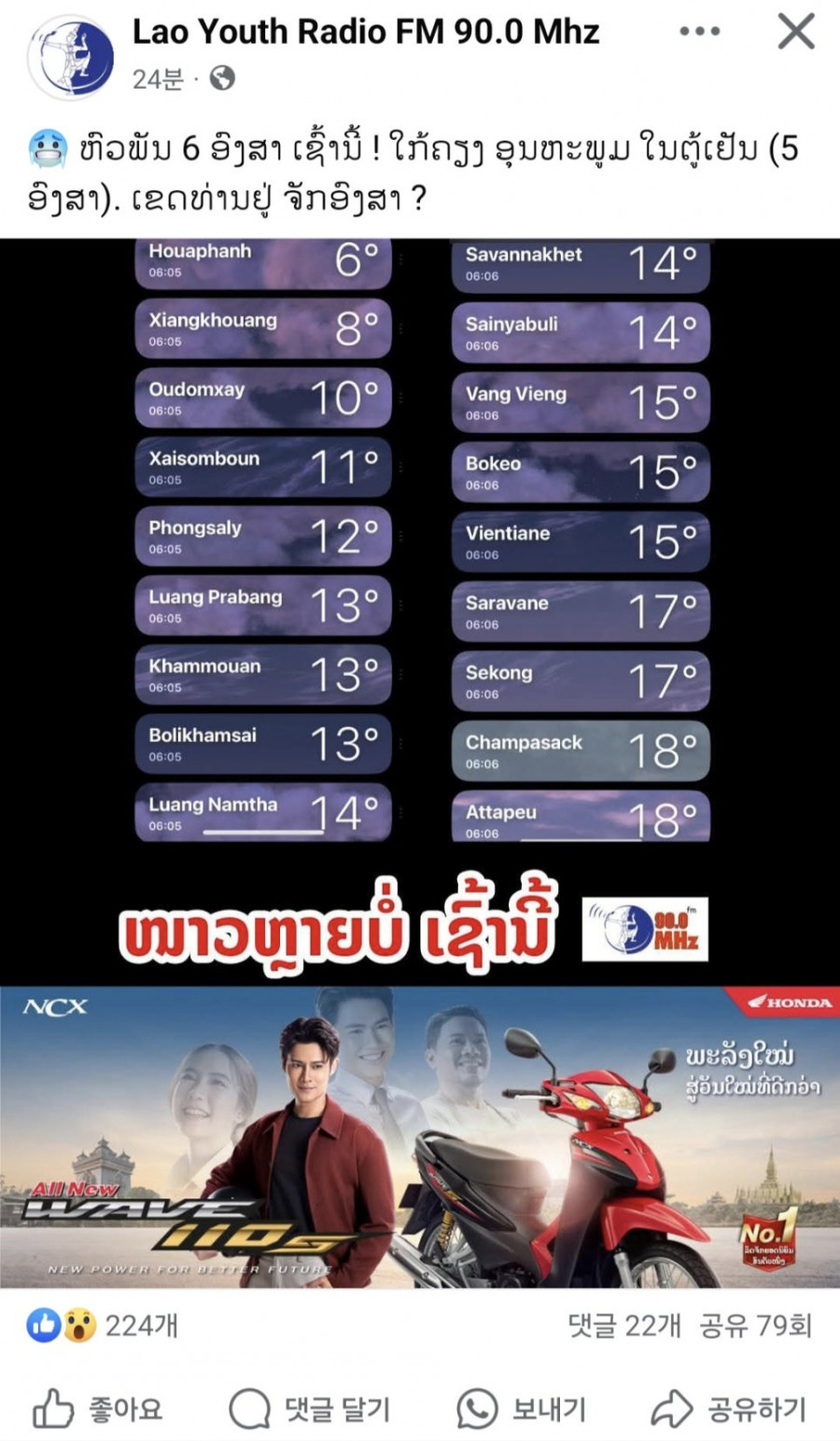
Task: Open Lao Youth Radio FM 90.0 Mhz profile picture
Action: (x=71, y=56)
